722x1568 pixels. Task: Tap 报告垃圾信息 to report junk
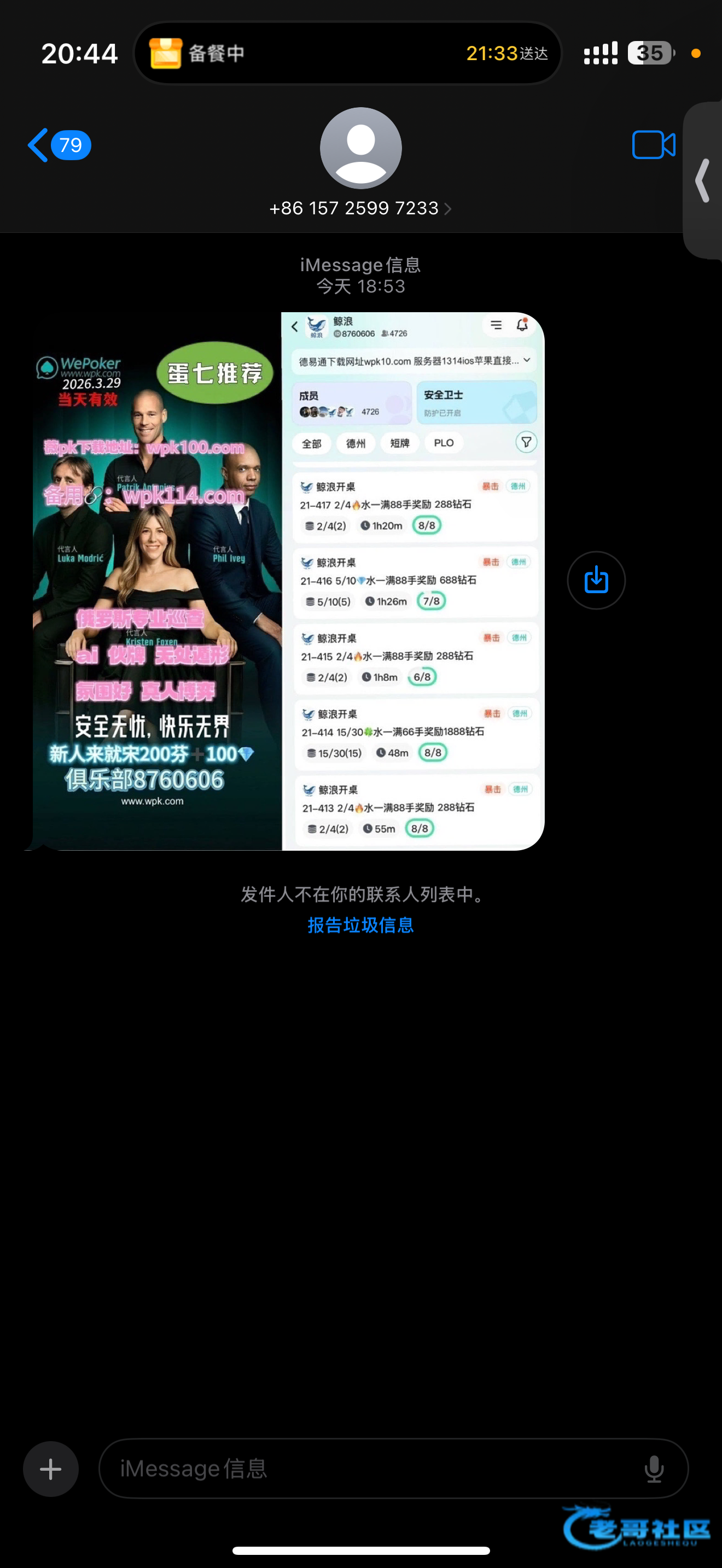[360, 925]
